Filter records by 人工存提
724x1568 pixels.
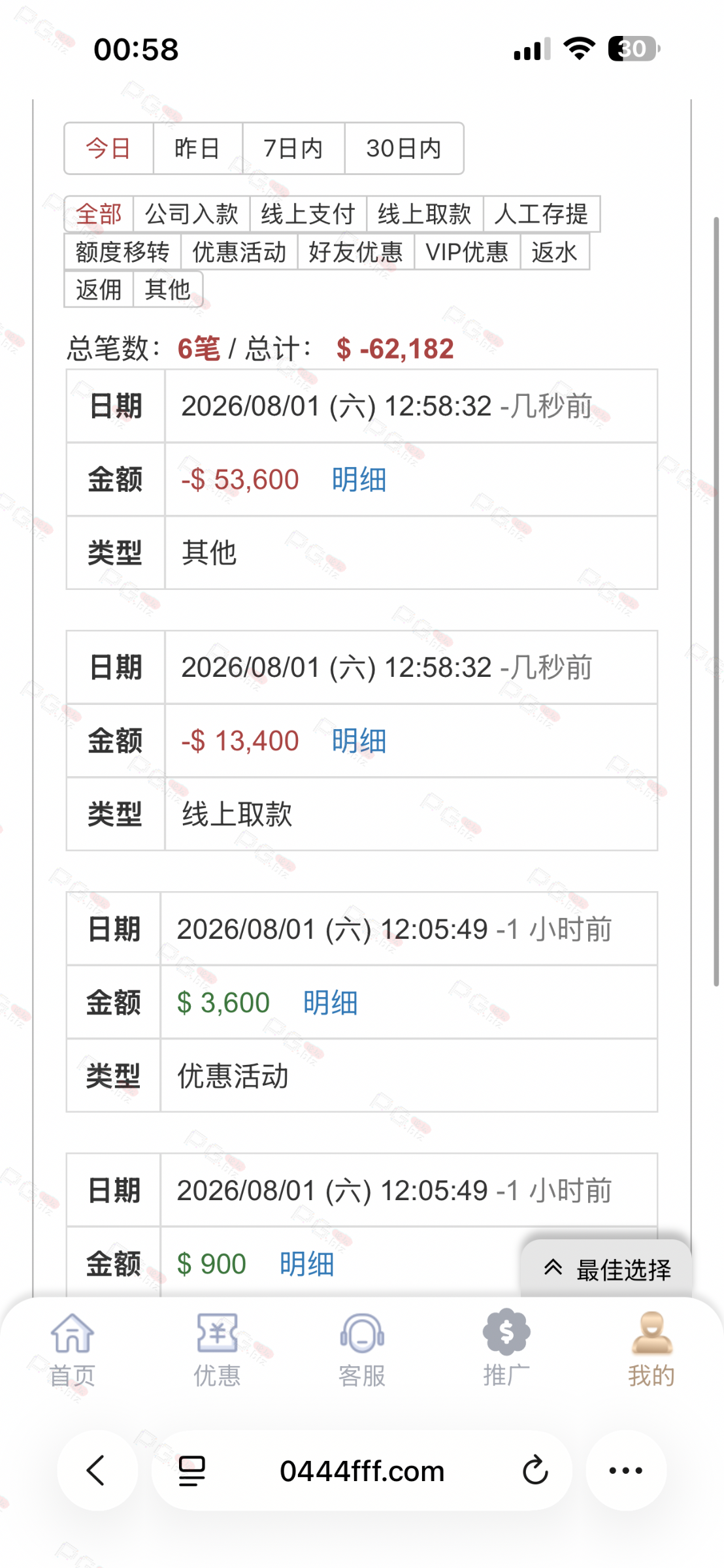pos(542,214)
